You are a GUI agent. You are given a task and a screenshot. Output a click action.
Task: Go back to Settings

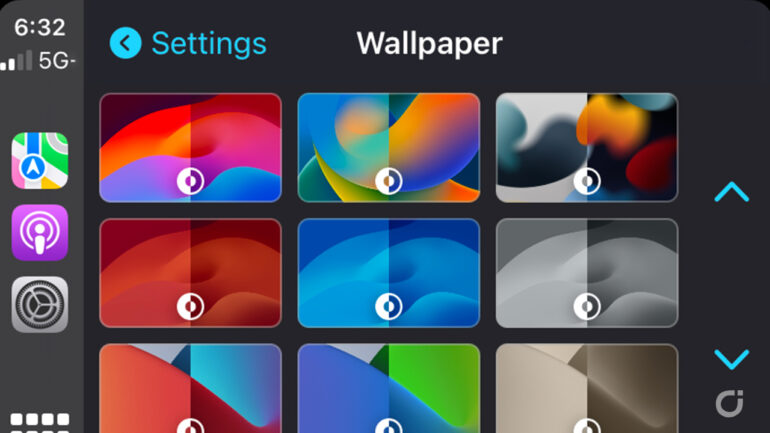point(188,43)
